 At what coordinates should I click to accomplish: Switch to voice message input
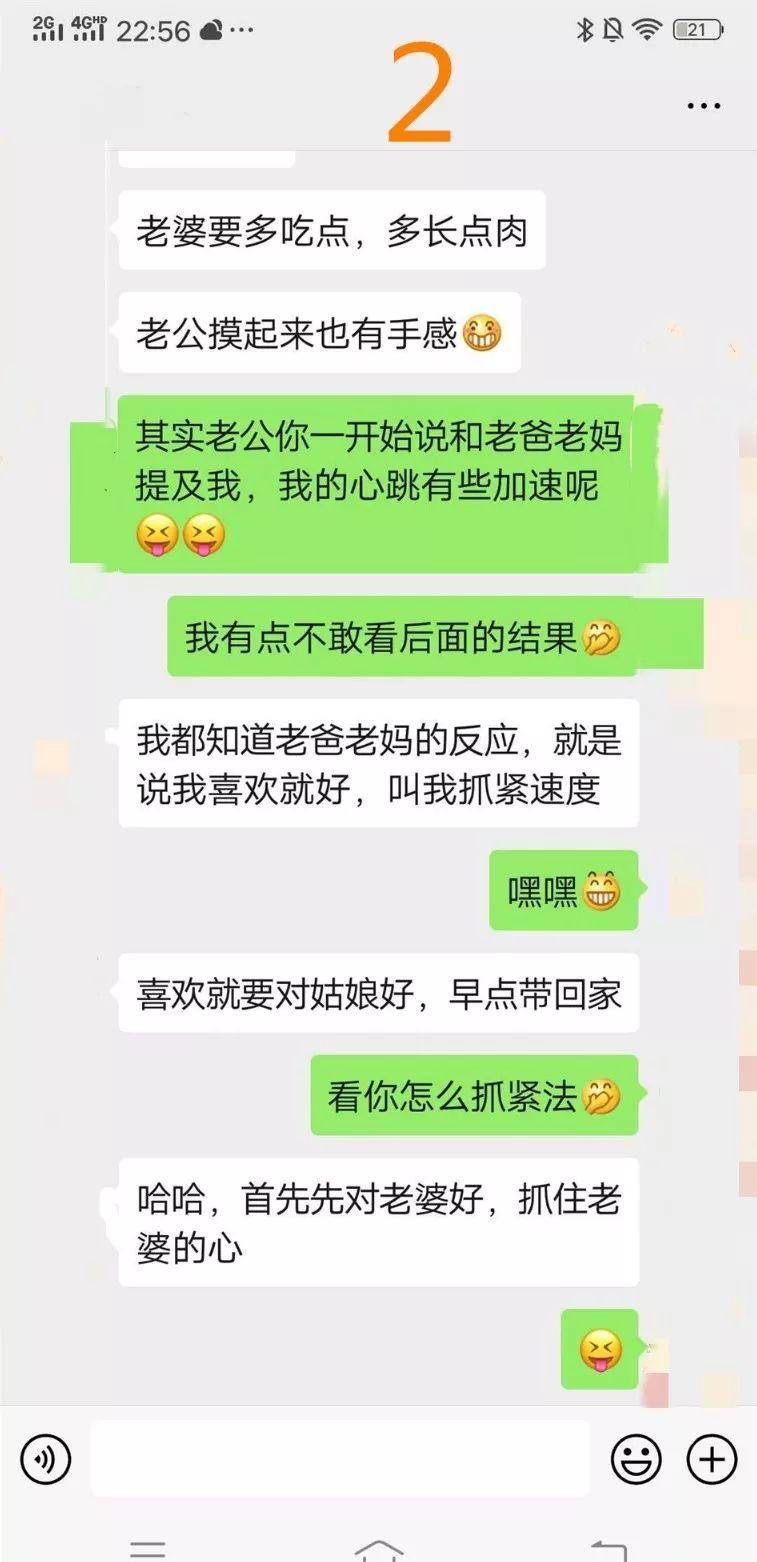(45, 1459)
